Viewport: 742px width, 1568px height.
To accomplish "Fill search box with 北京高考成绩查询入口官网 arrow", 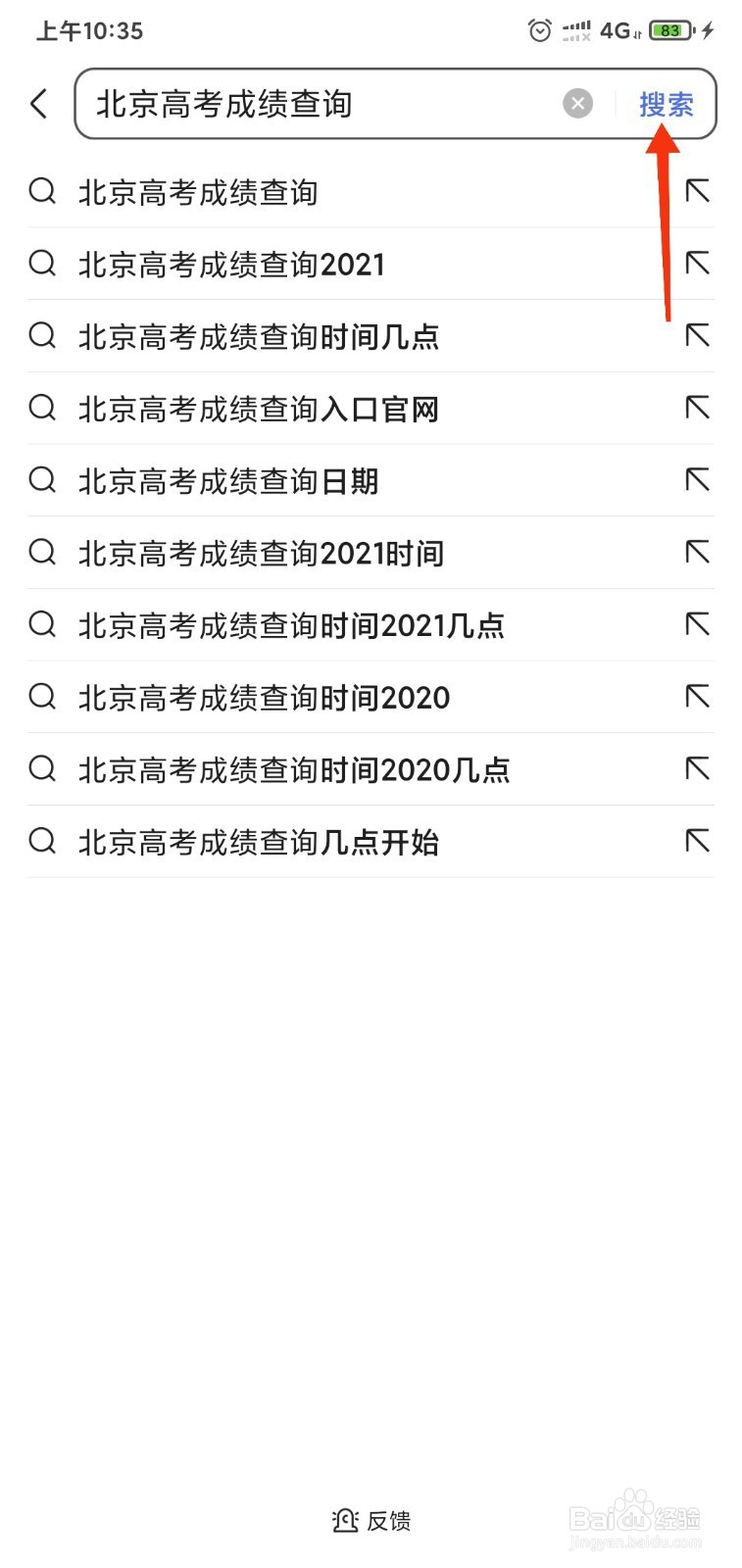I will coord(697,408).
